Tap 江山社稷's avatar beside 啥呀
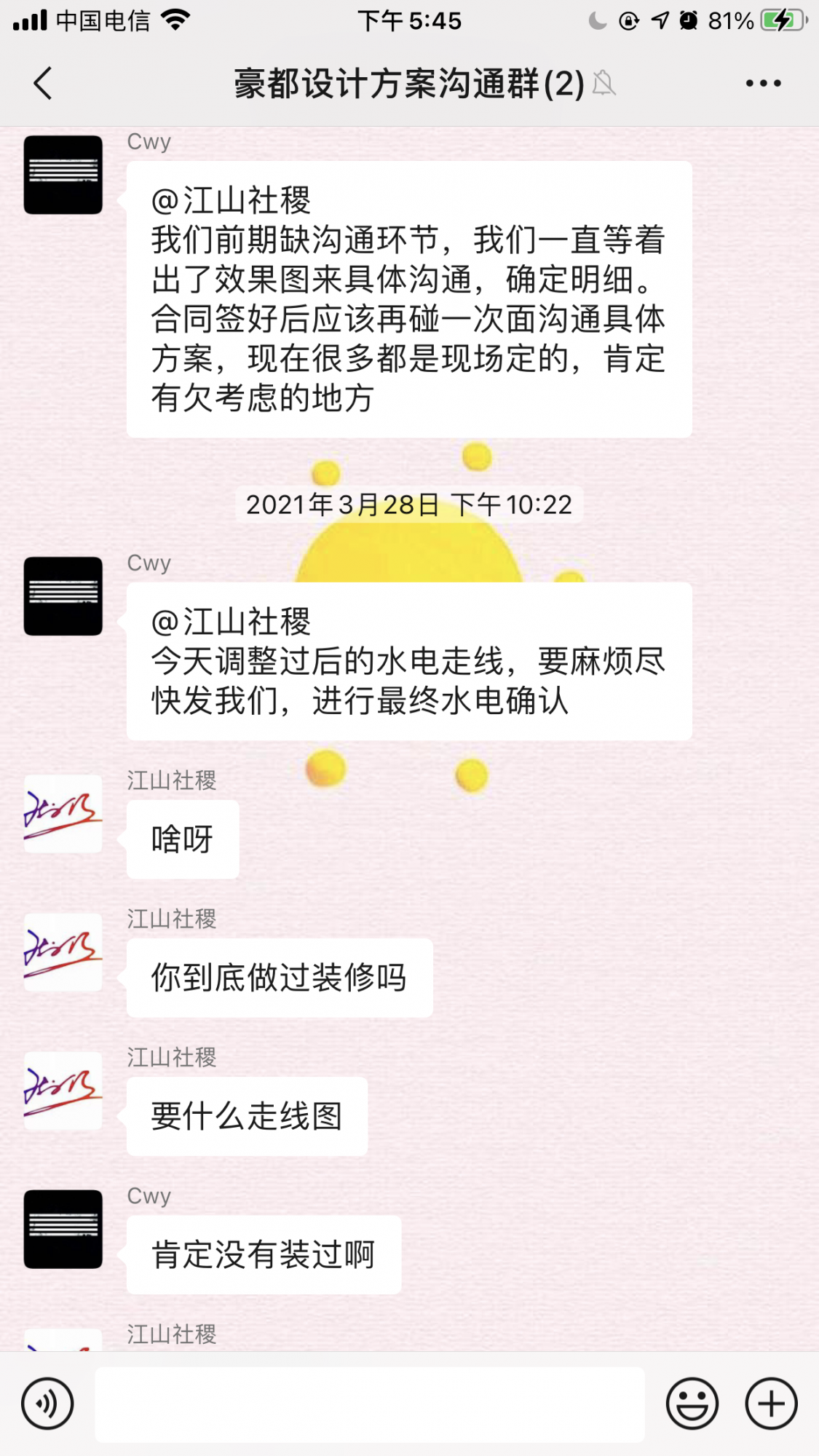The width and height of the screenshot is (819, 1456). click(x=63, y=814)
